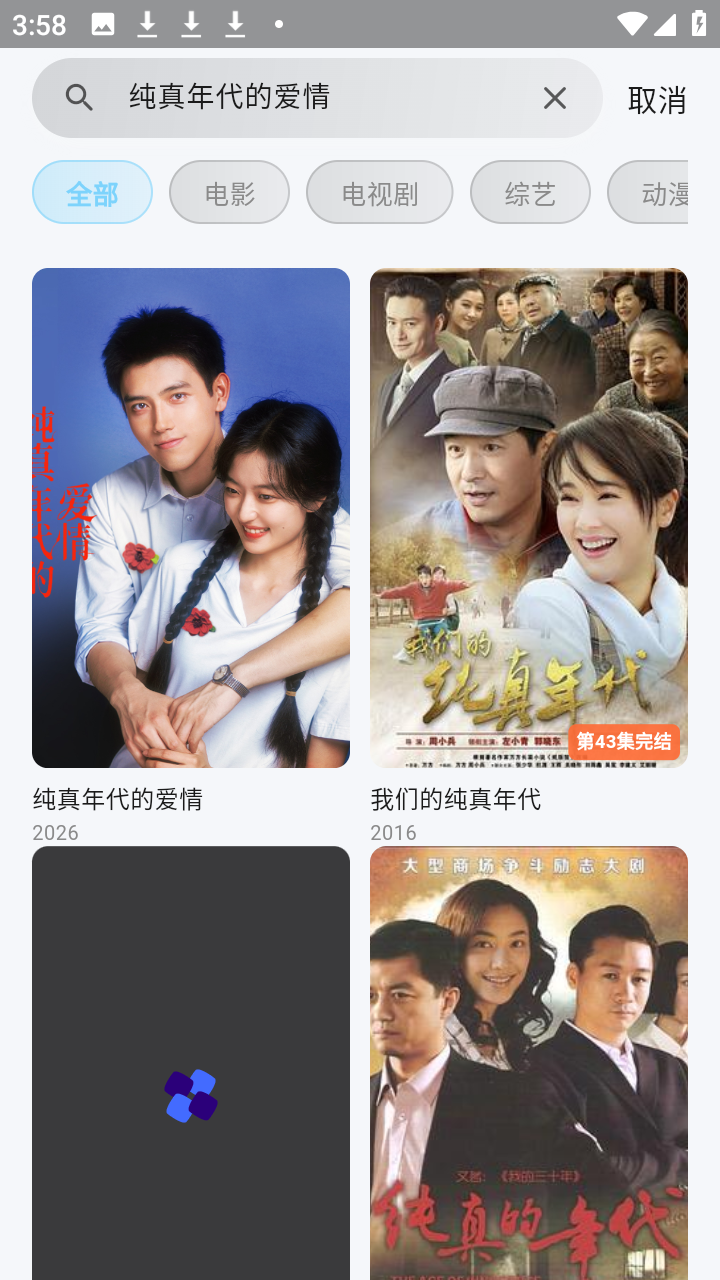Open the 纯真的年代 poster thumbnail
Screen dimensions: 720x1280
click(528, 1062)
